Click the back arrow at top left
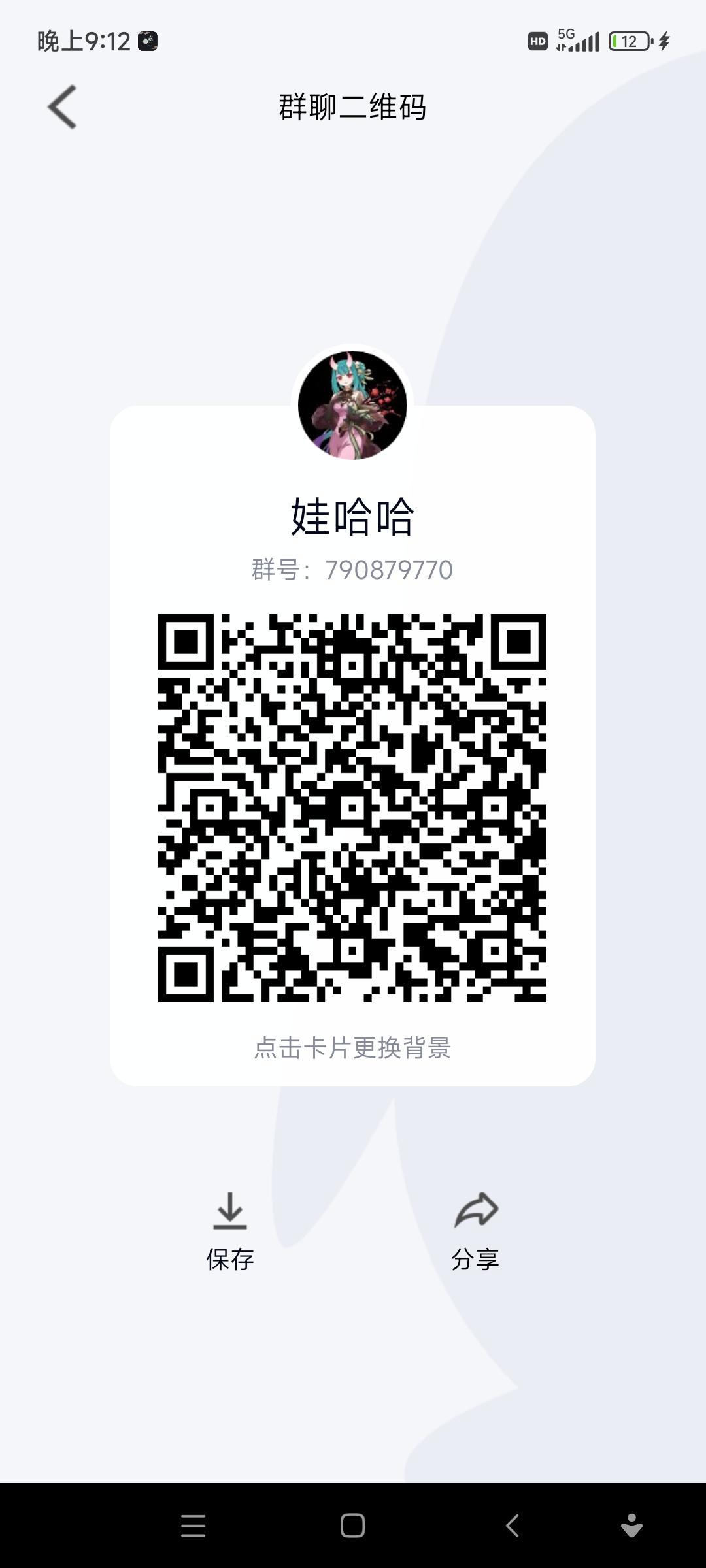 click(62, 106)
